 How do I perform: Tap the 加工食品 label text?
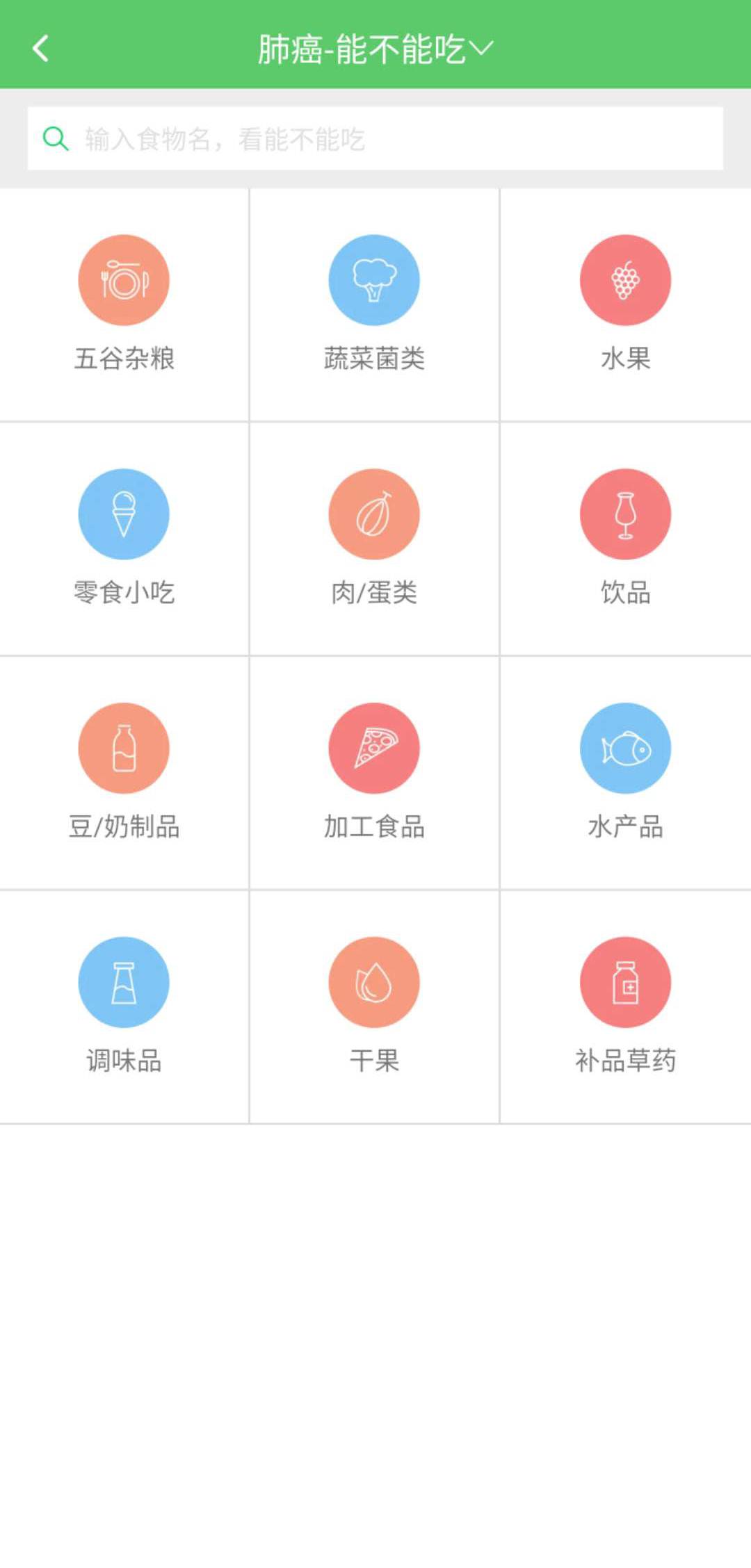tap(374, 827)
